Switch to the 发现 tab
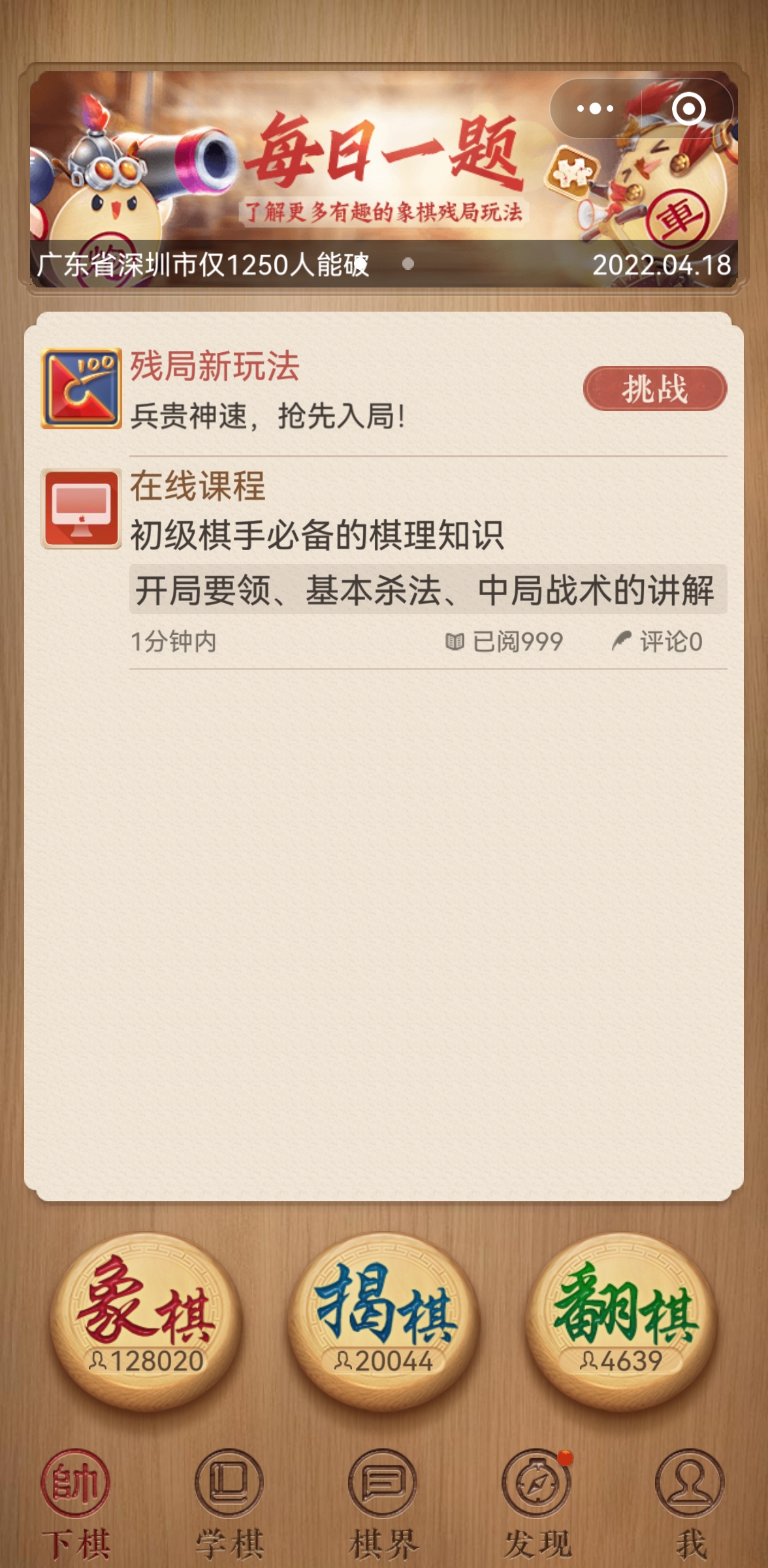Viewport: 768px width, 1568px height. coord(537,1503)
